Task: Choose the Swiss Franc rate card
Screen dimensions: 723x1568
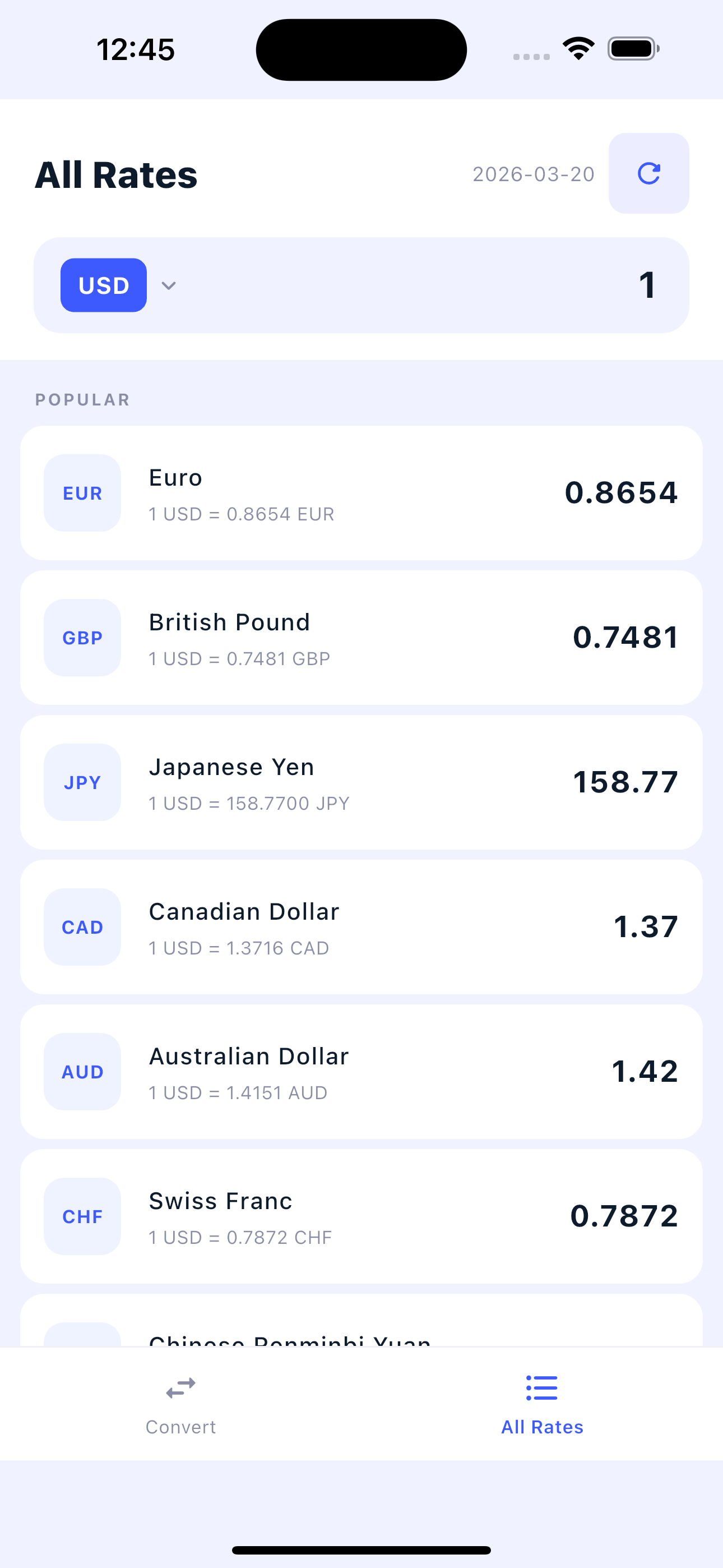Action: 361,1216
